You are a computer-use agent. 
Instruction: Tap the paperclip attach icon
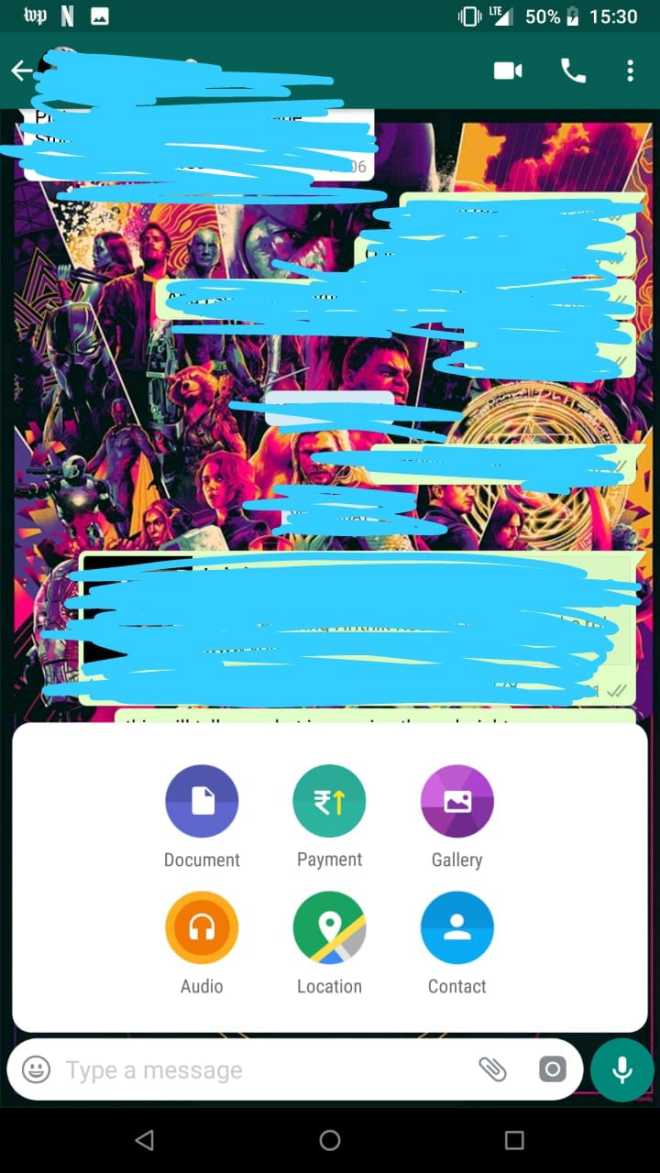tap(492, 1070)
